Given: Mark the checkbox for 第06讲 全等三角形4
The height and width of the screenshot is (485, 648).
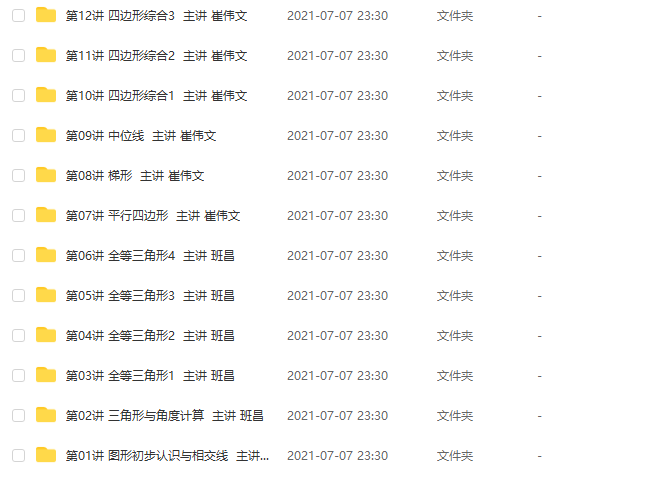Looking at the screenshot, I should (18, 256).
